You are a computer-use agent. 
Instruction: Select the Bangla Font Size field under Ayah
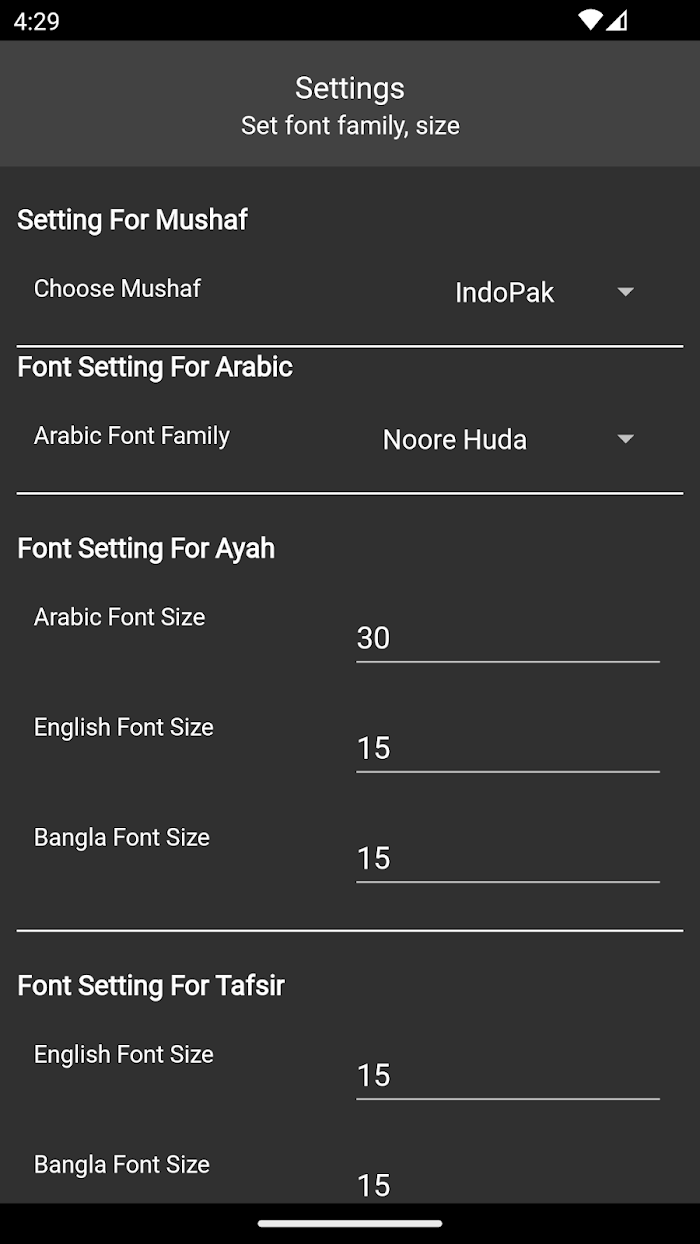508,856
